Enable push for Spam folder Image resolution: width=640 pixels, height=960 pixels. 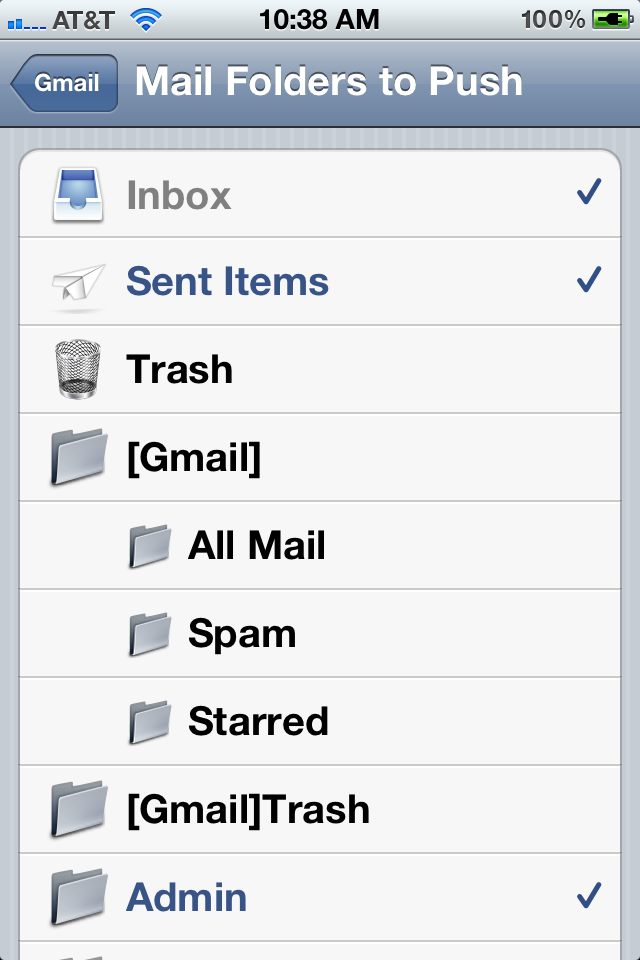(x=320, y=634)
